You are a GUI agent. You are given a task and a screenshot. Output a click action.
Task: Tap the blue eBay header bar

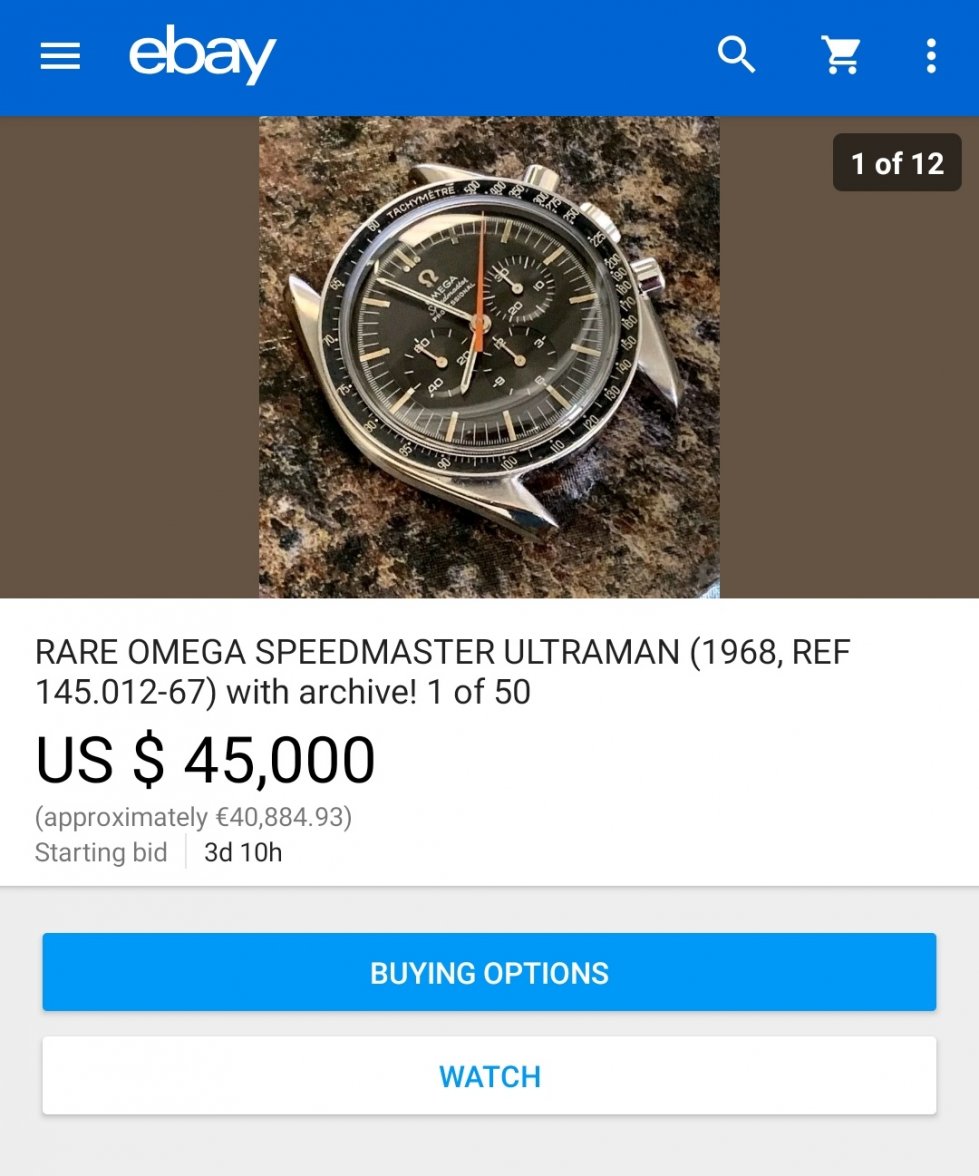490,57
